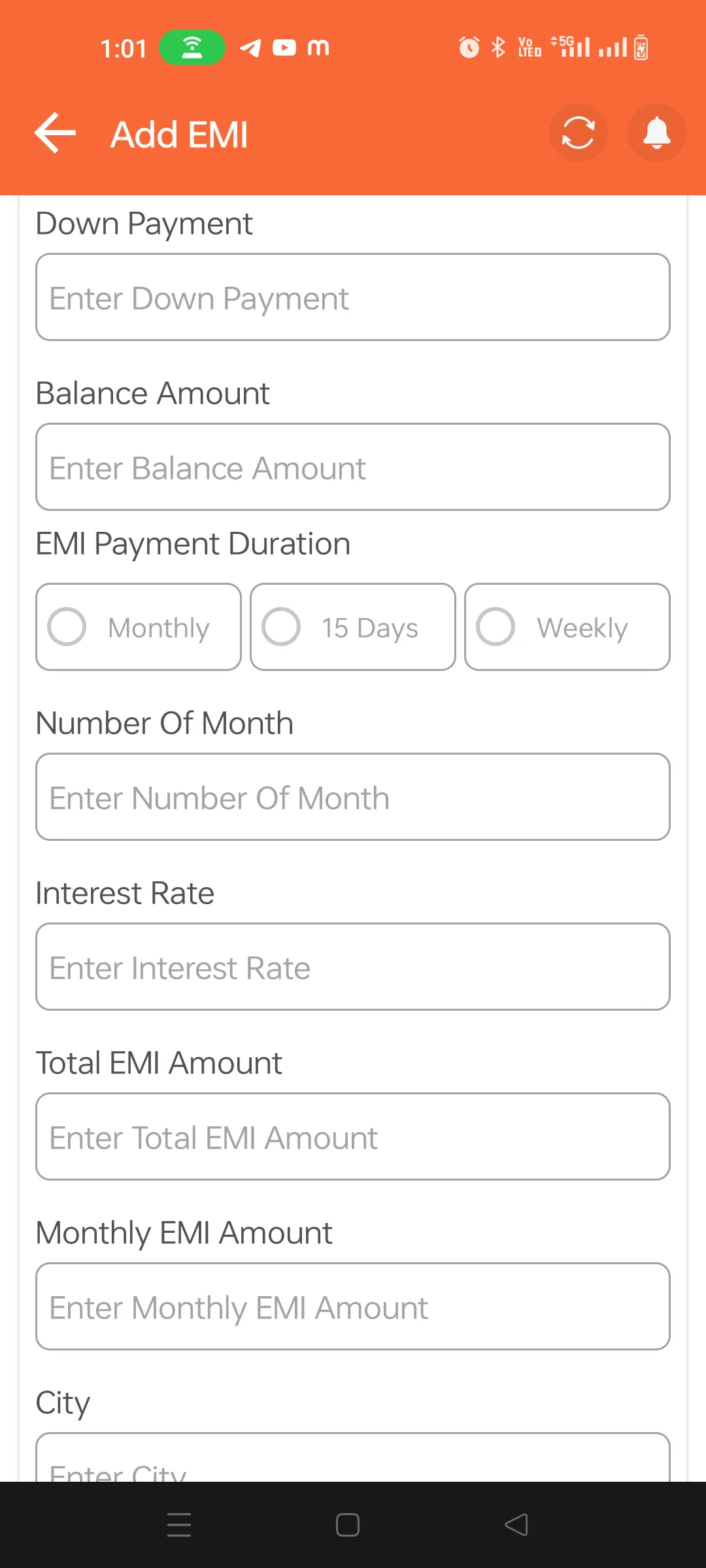
Task: Go to home via system navigation
Action: tap(348, 1525)
